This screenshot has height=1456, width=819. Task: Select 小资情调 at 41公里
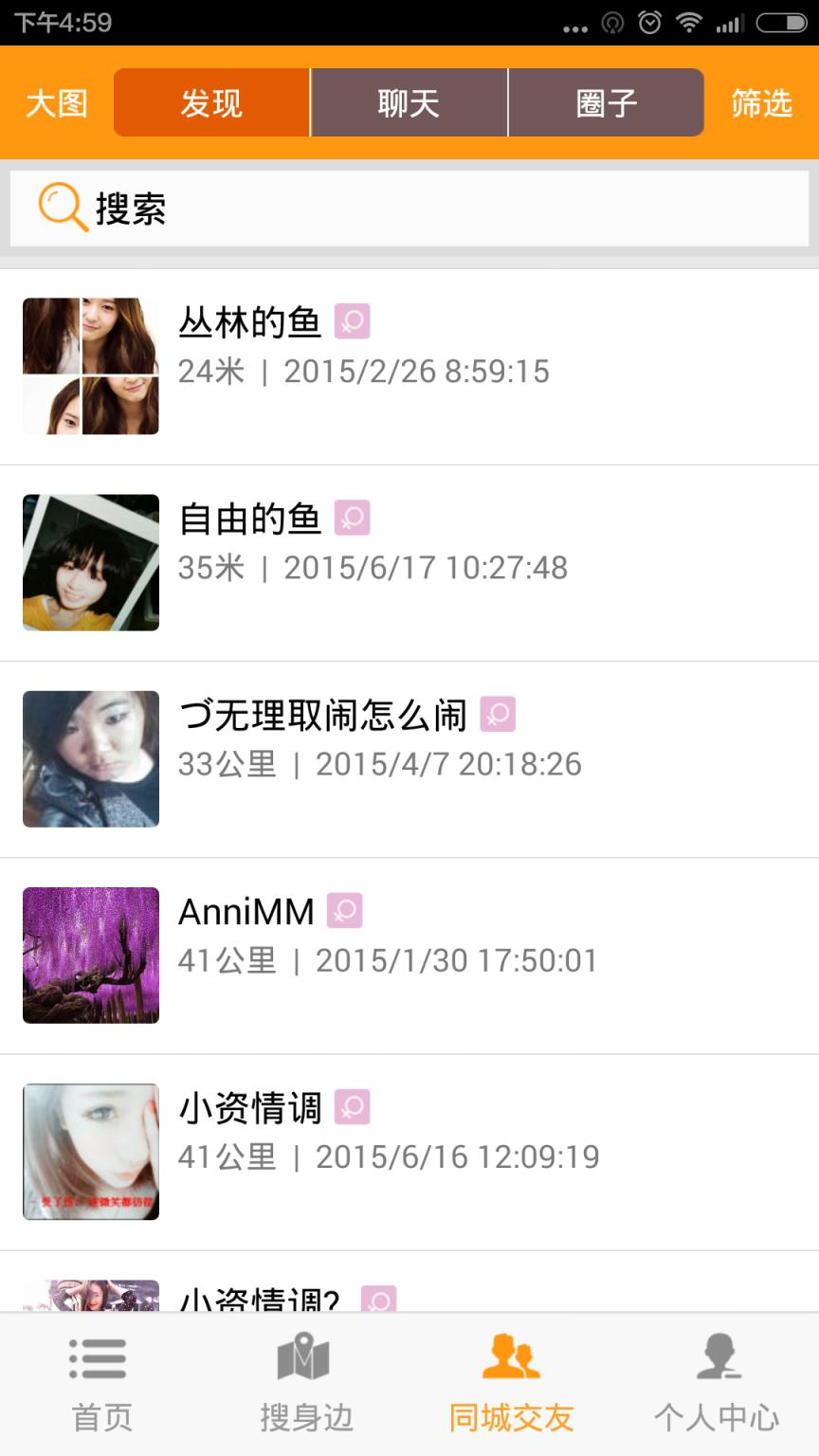click(x=409, y=1152)
